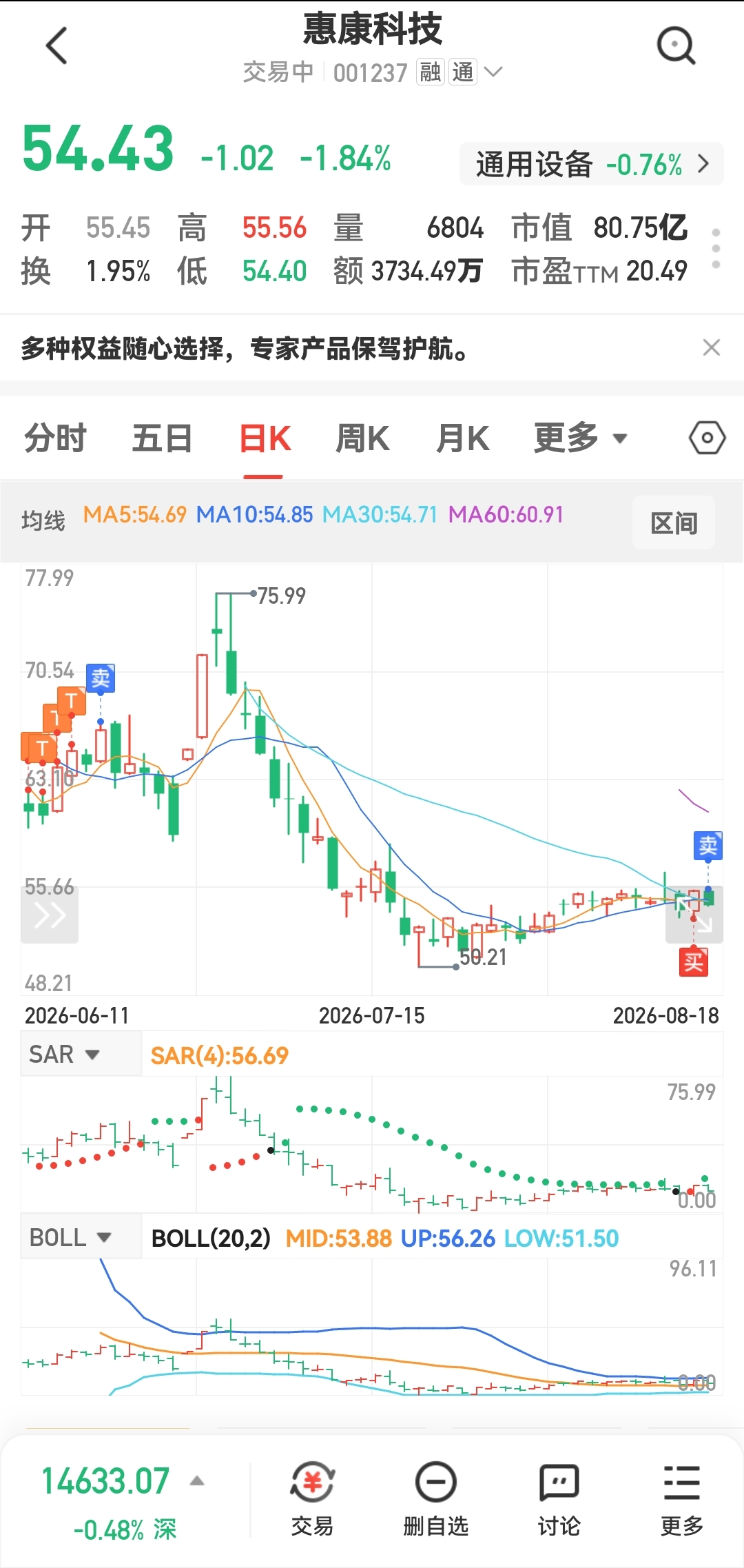744x1568 pixels.
Task: Change the BOLL indicator dropdown
Action: click(x=71, y=1238)
